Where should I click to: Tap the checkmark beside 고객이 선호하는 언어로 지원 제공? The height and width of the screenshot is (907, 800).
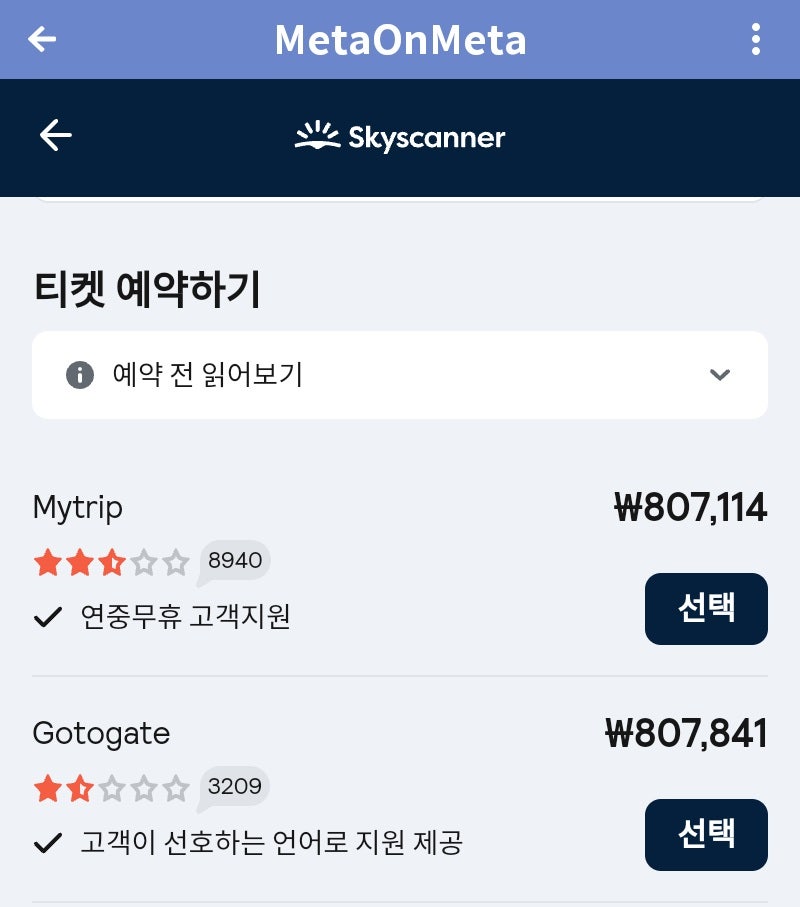(47, 844)
